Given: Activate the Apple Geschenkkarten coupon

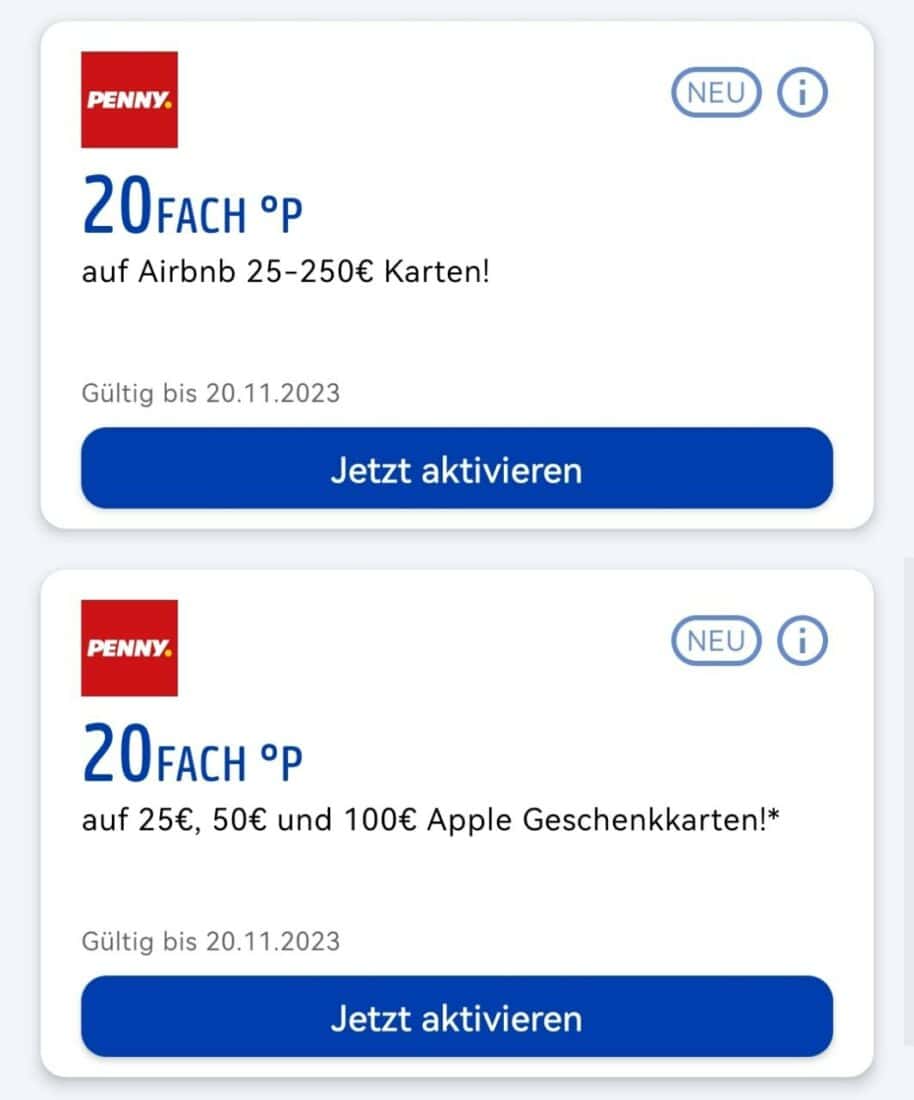Looking at the screenshot, I should pyautogui.click(x=456, y=1017).
